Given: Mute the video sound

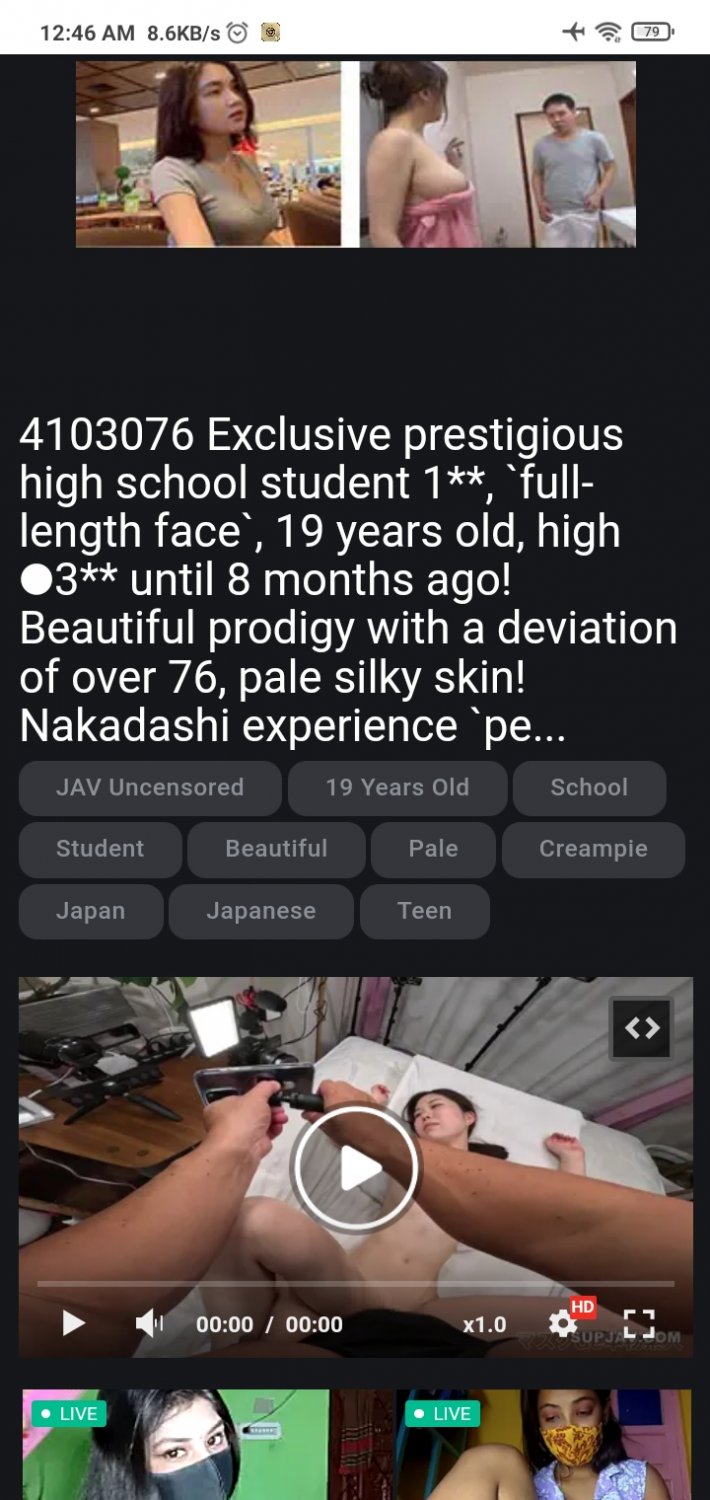Looking at the screenshot, I should (x=149, y=1324).
